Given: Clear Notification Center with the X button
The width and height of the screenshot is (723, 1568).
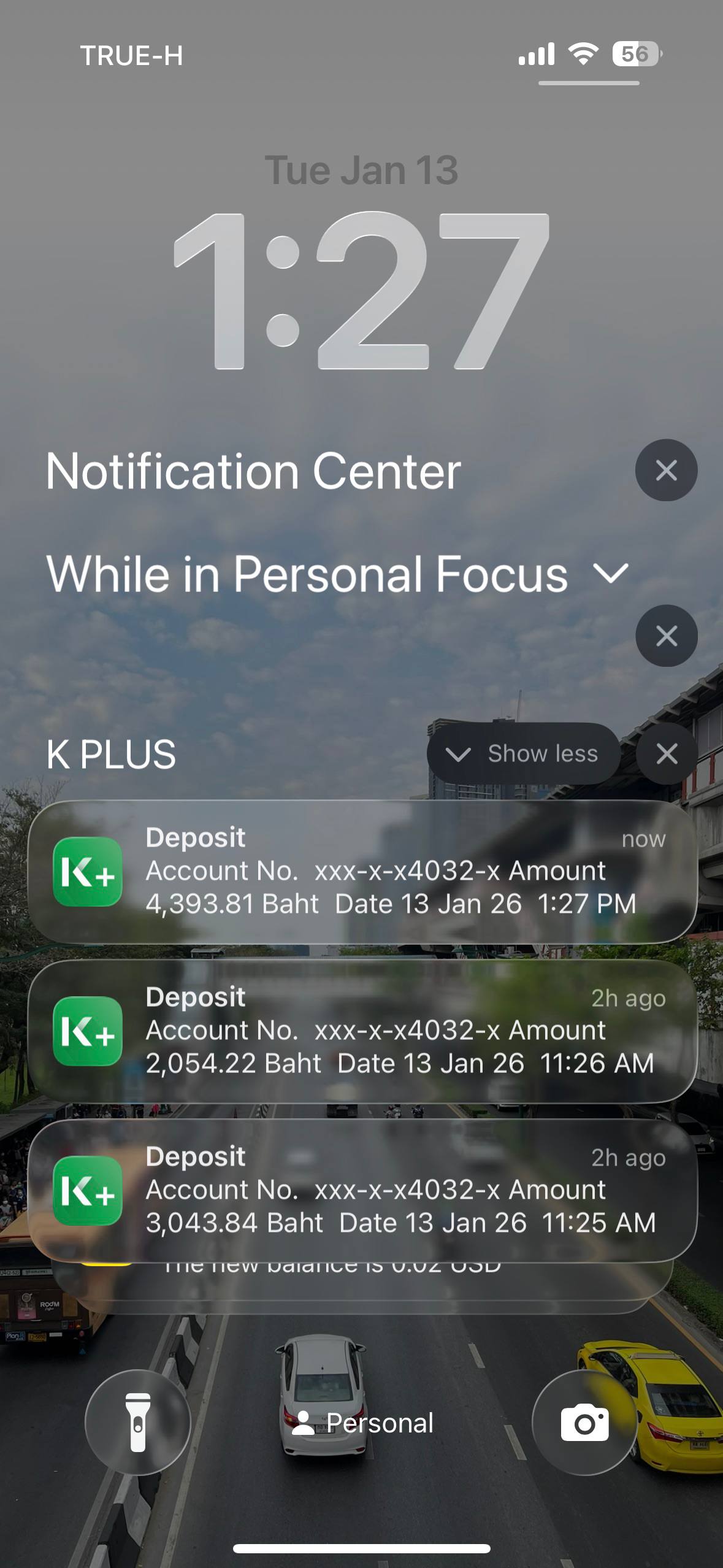Looking at the screenshot, I should (666, 471).
